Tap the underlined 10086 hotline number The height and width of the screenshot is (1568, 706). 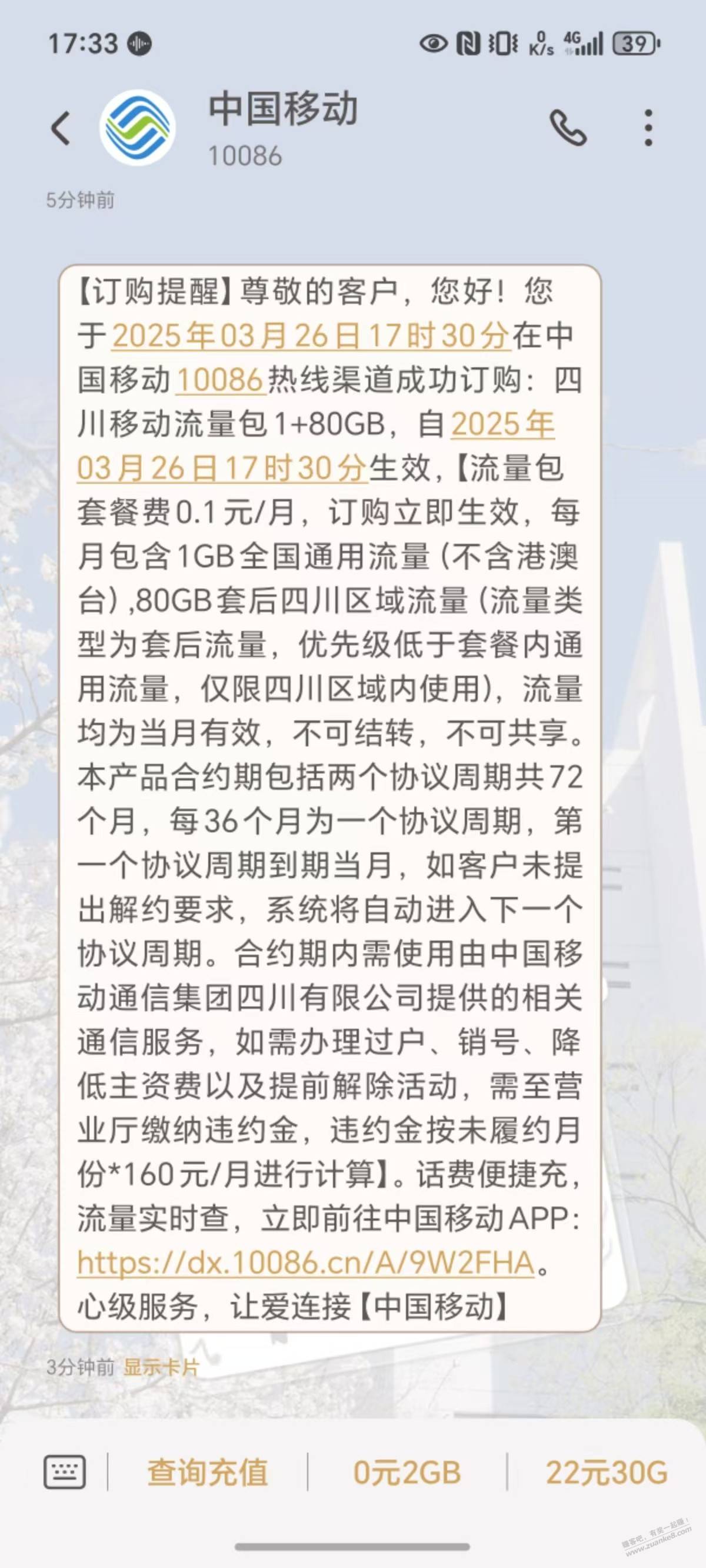[220, 380]
